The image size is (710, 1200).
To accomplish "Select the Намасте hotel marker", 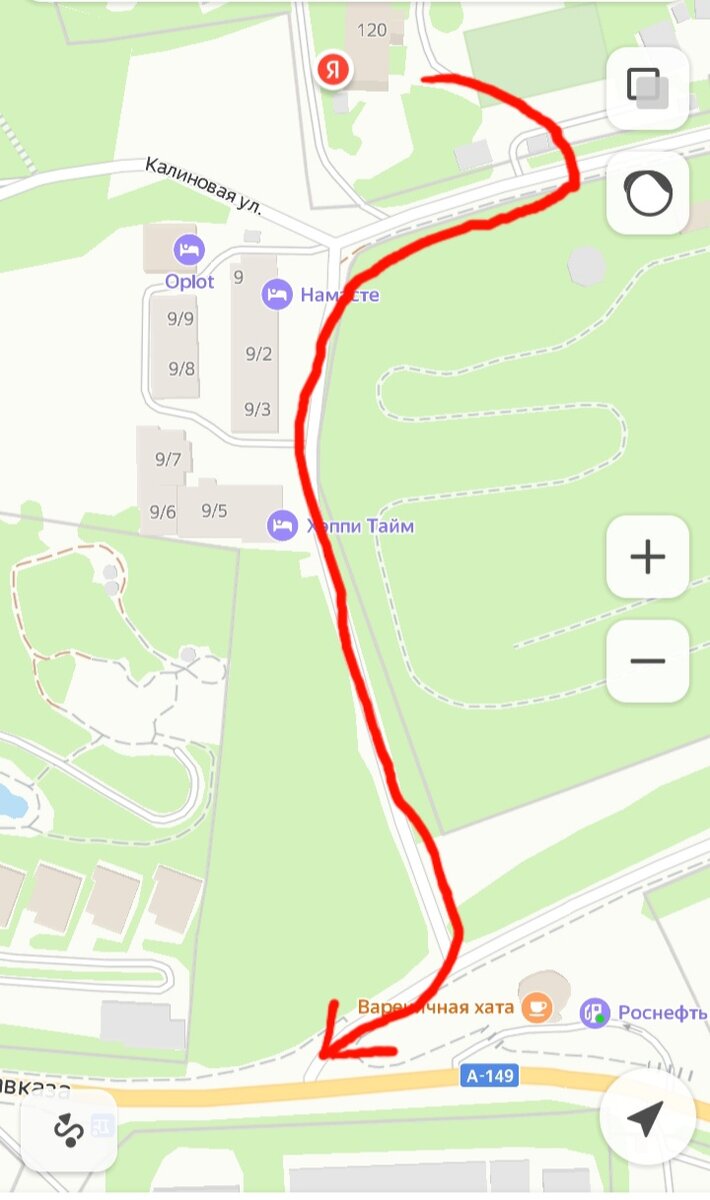I will (278, 294).
